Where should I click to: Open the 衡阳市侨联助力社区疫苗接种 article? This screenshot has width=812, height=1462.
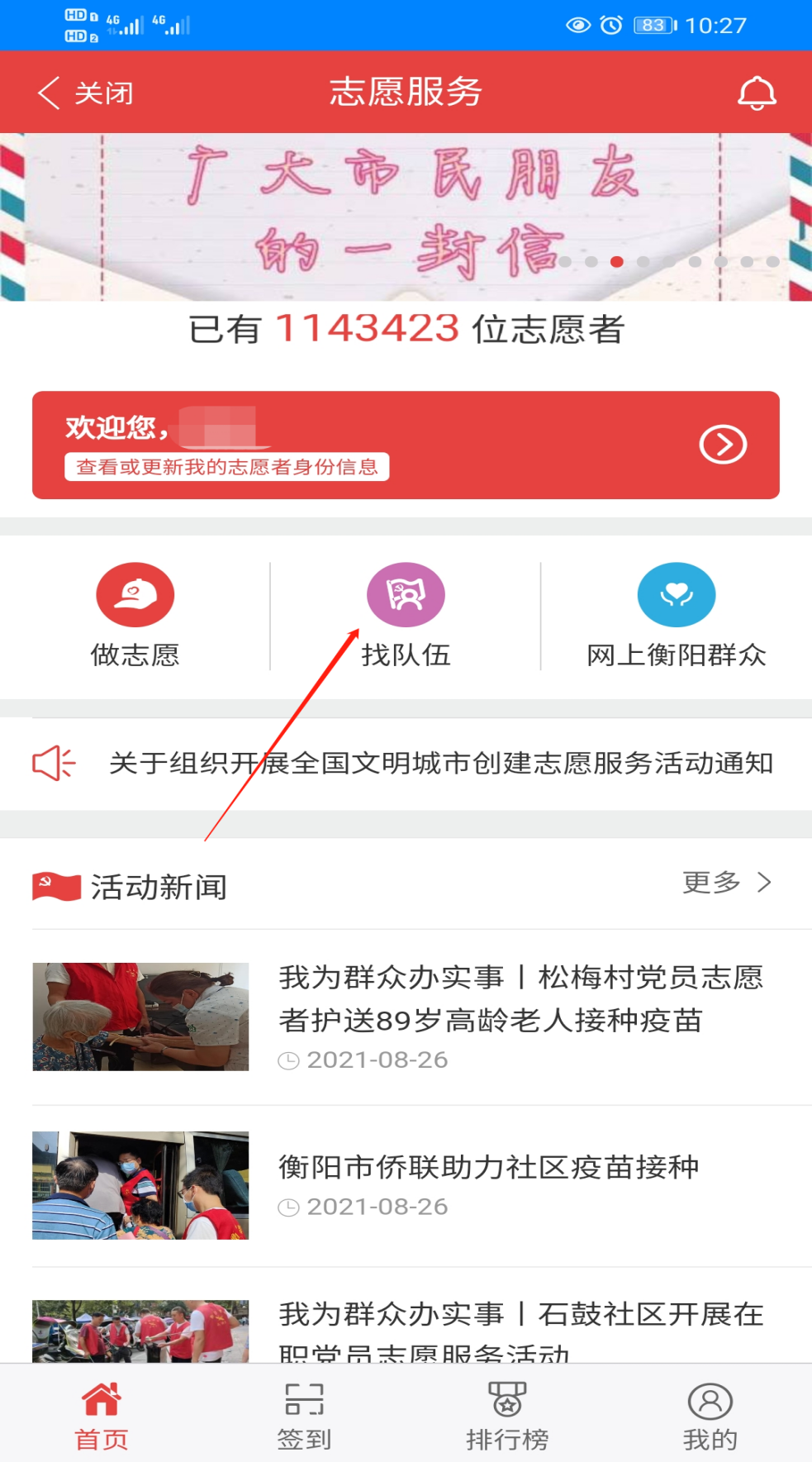click(x=489, y=1168)
